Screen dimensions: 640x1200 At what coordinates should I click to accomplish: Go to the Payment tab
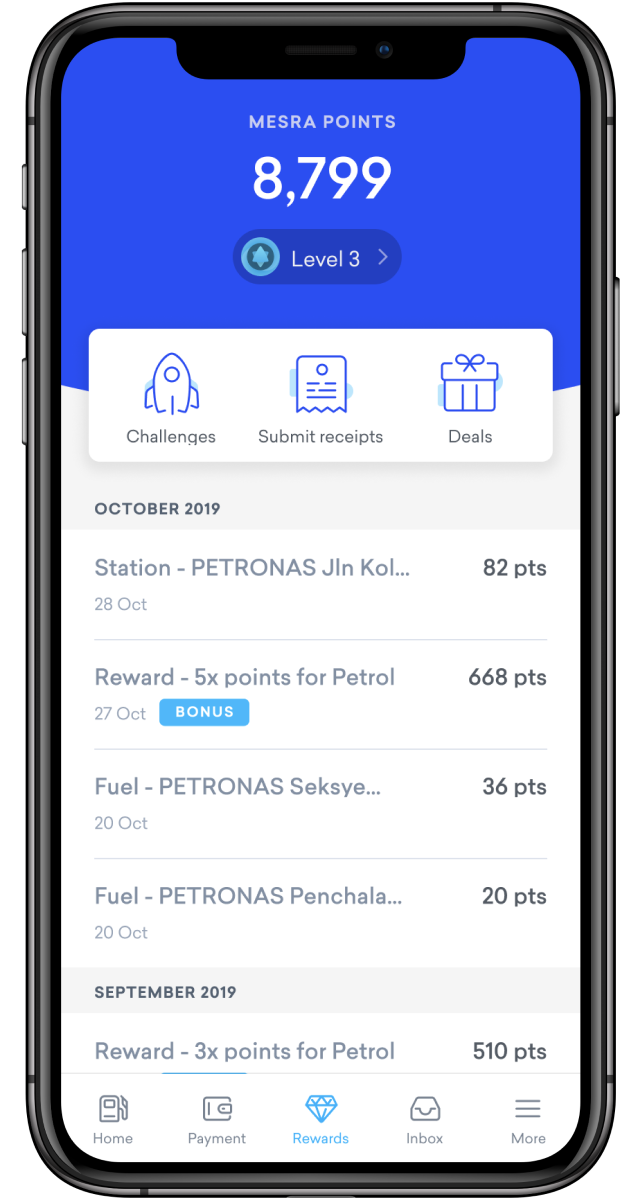click(217, 1119)
